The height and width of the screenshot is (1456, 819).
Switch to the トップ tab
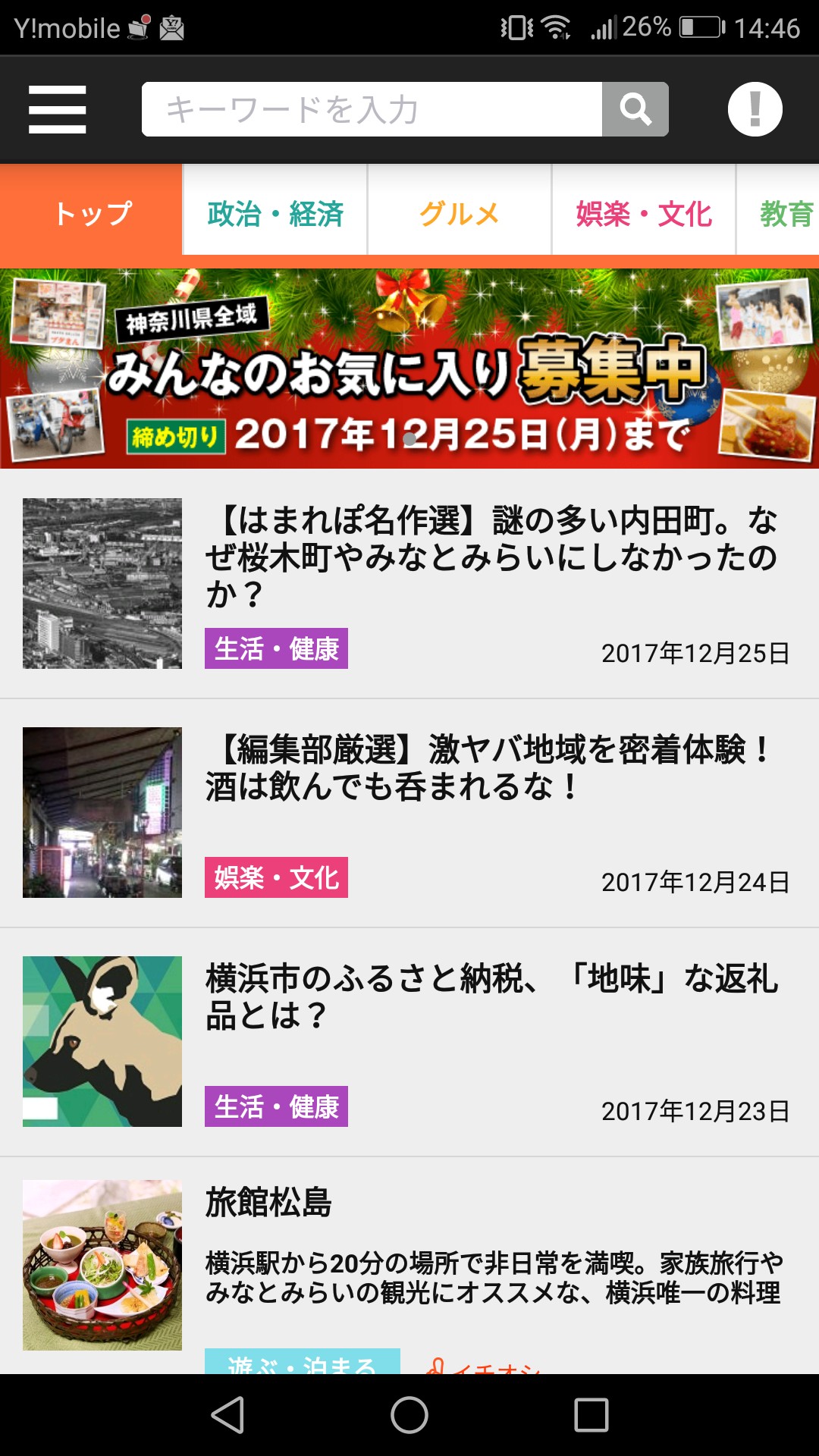(x=92, y=213)
